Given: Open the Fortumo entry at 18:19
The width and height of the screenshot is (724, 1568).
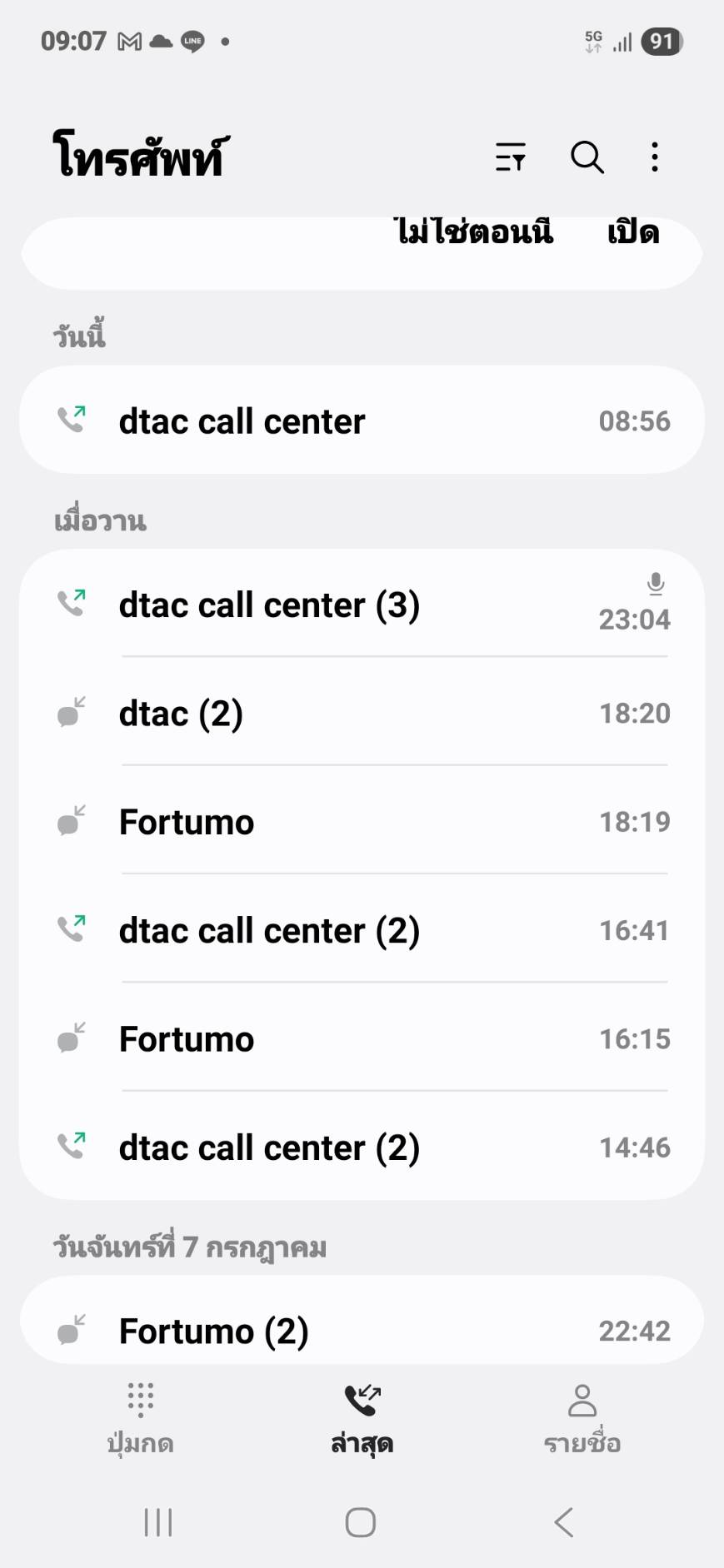Looking at the screenshot, I should coord(362,821).
